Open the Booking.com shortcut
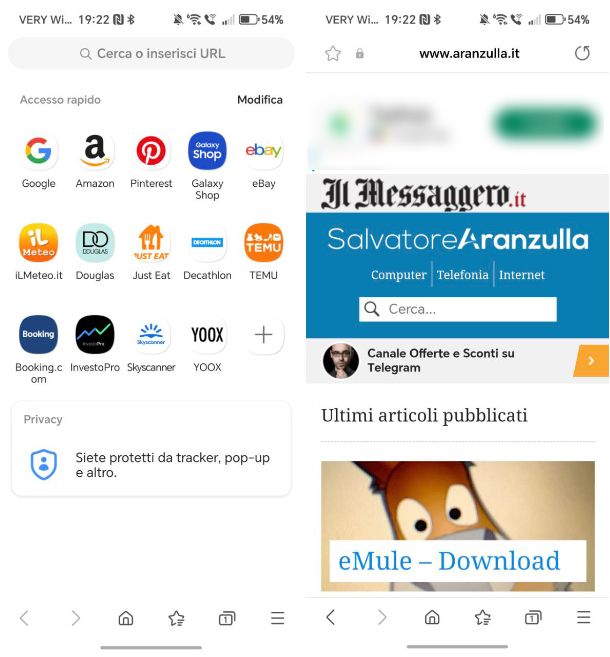 coord(38,335)
